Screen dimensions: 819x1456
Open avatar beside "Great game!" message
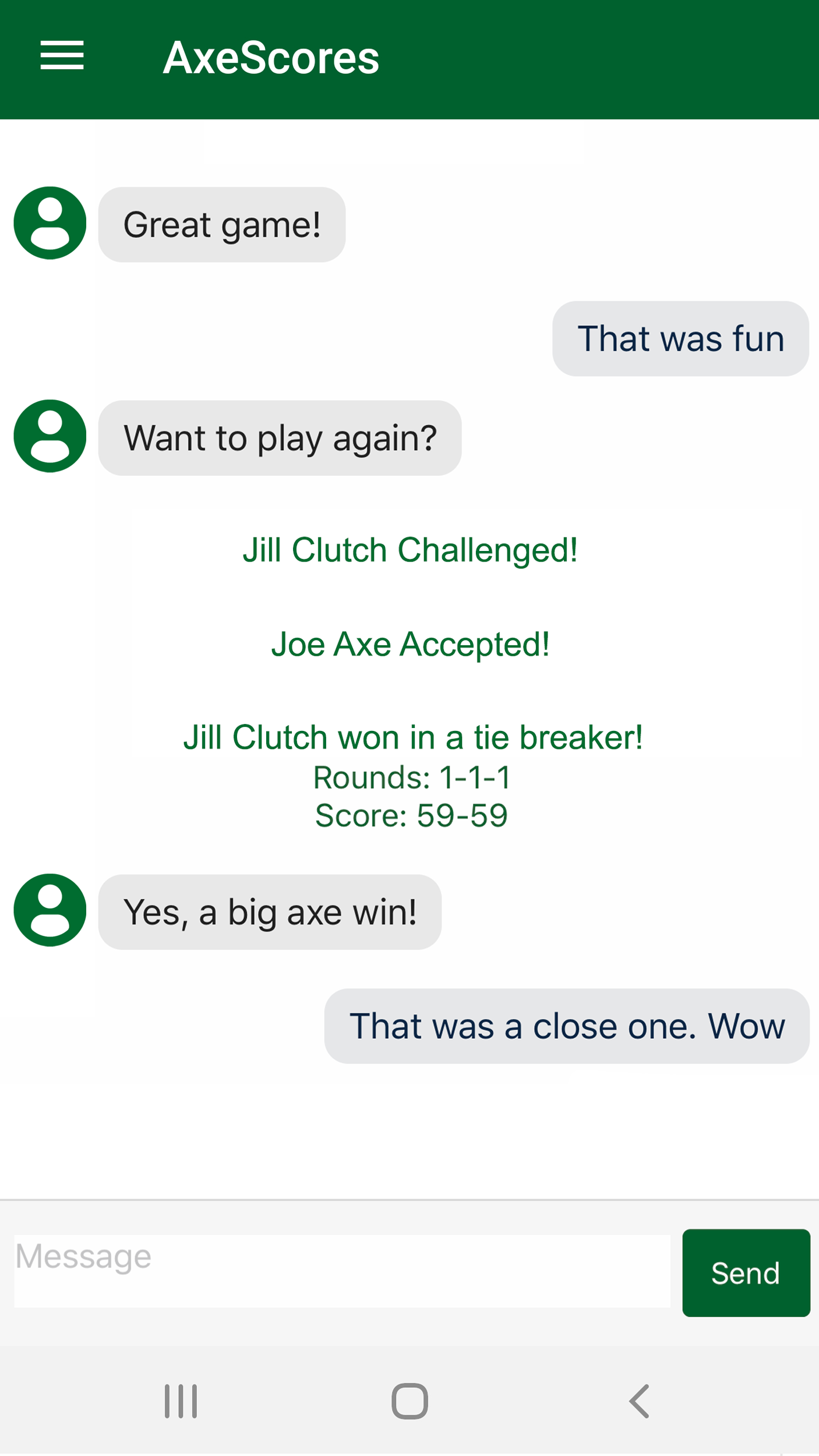pos(50,223)
